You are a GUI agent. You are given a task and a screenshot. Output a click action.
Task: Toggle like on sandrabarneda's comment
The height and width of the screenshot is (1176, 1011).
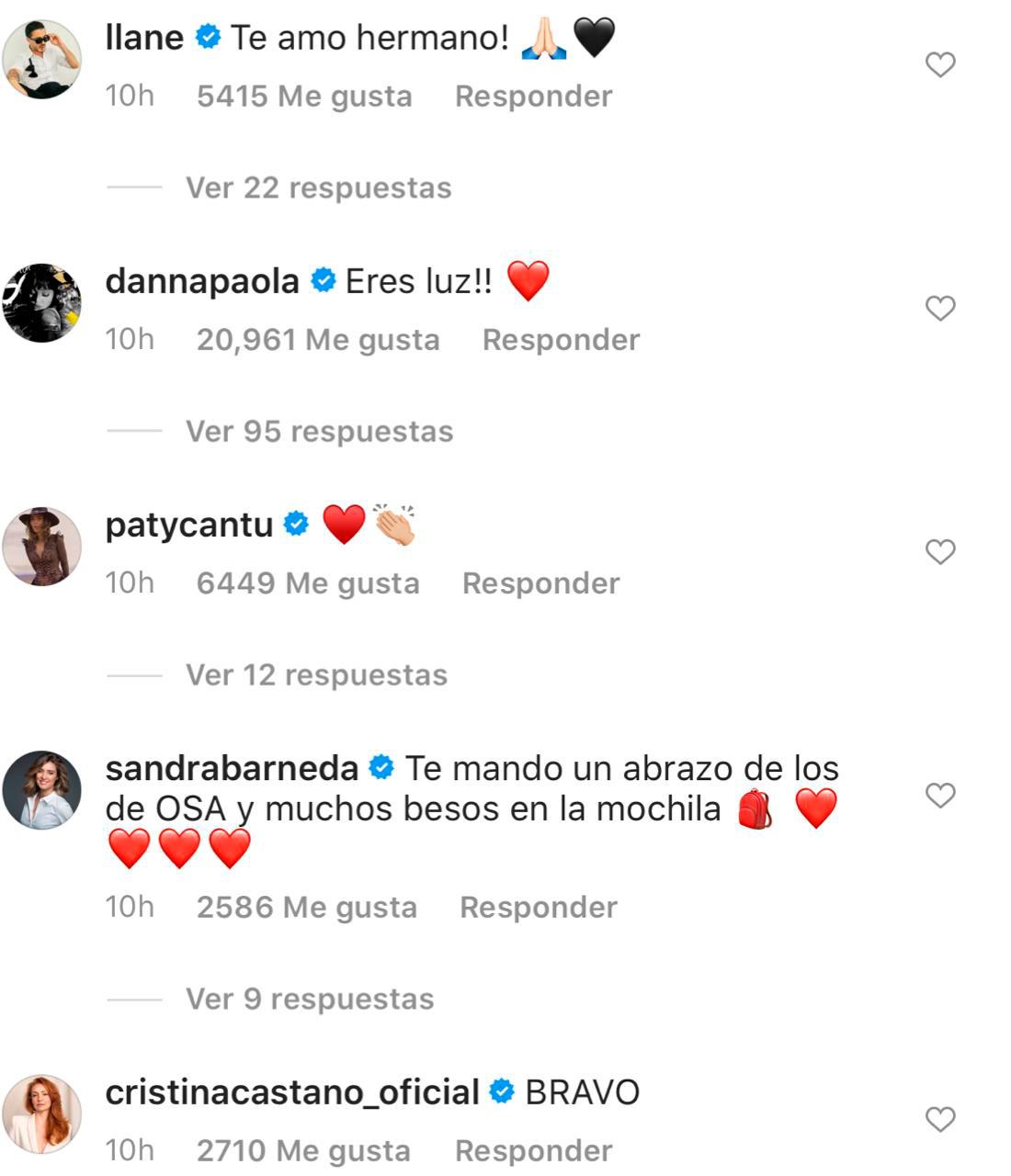(x=939, y=796)
